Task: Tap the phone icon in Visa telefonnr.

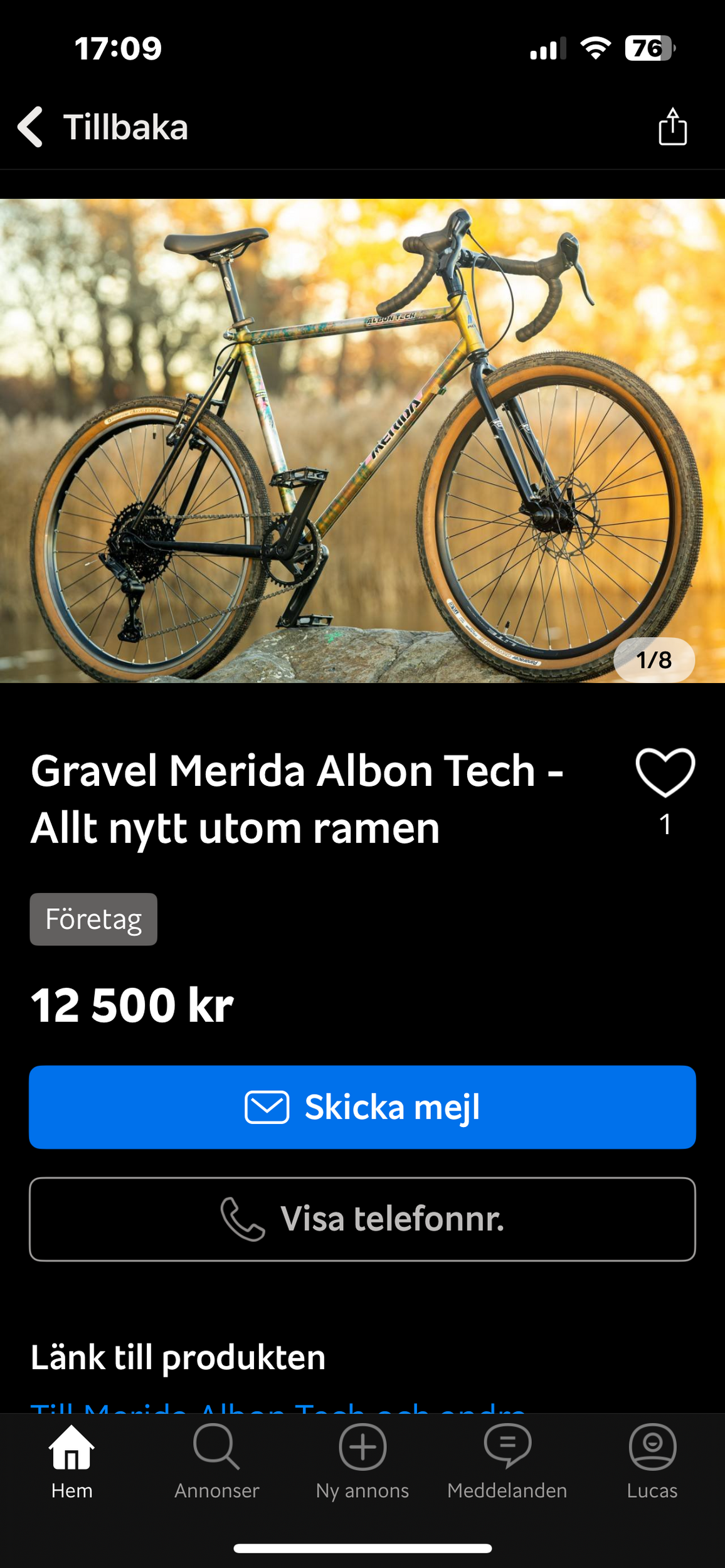Action: tap(245, 1217)
